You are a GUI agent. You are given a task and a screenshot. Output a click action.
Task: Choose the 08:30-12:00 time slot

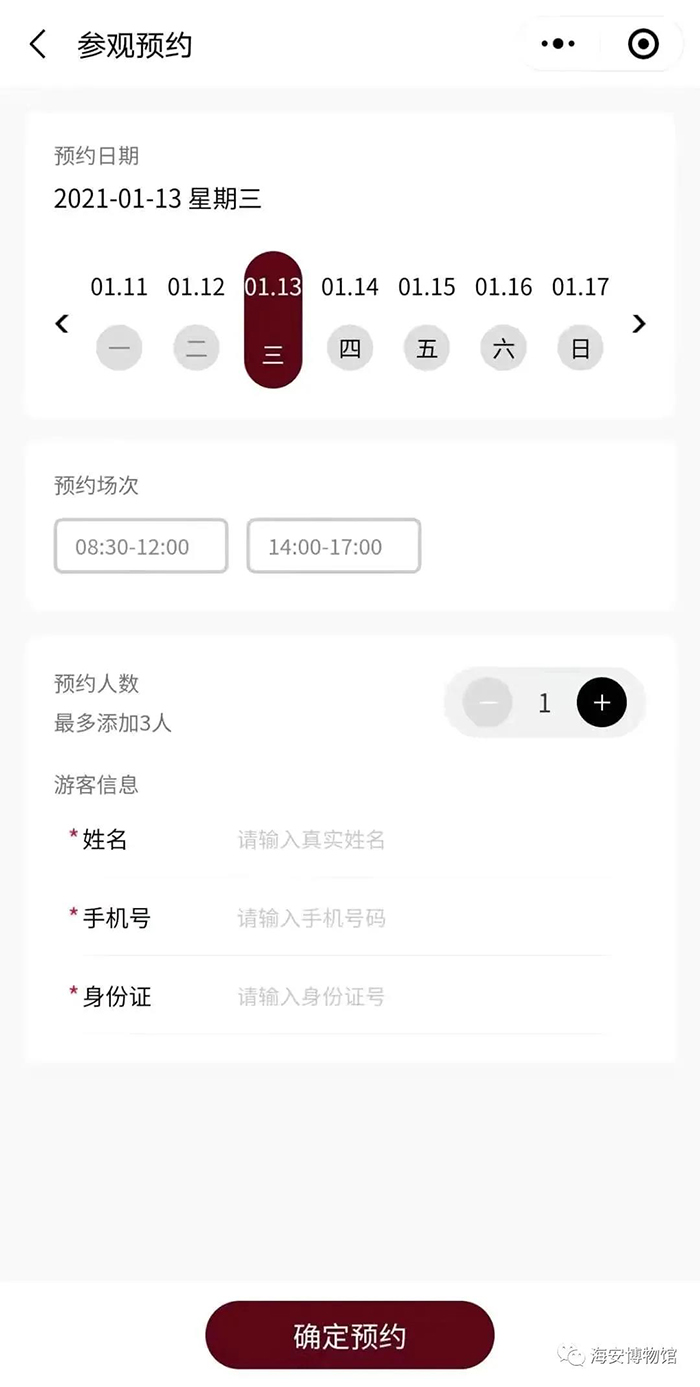click(x=141, y=546)
